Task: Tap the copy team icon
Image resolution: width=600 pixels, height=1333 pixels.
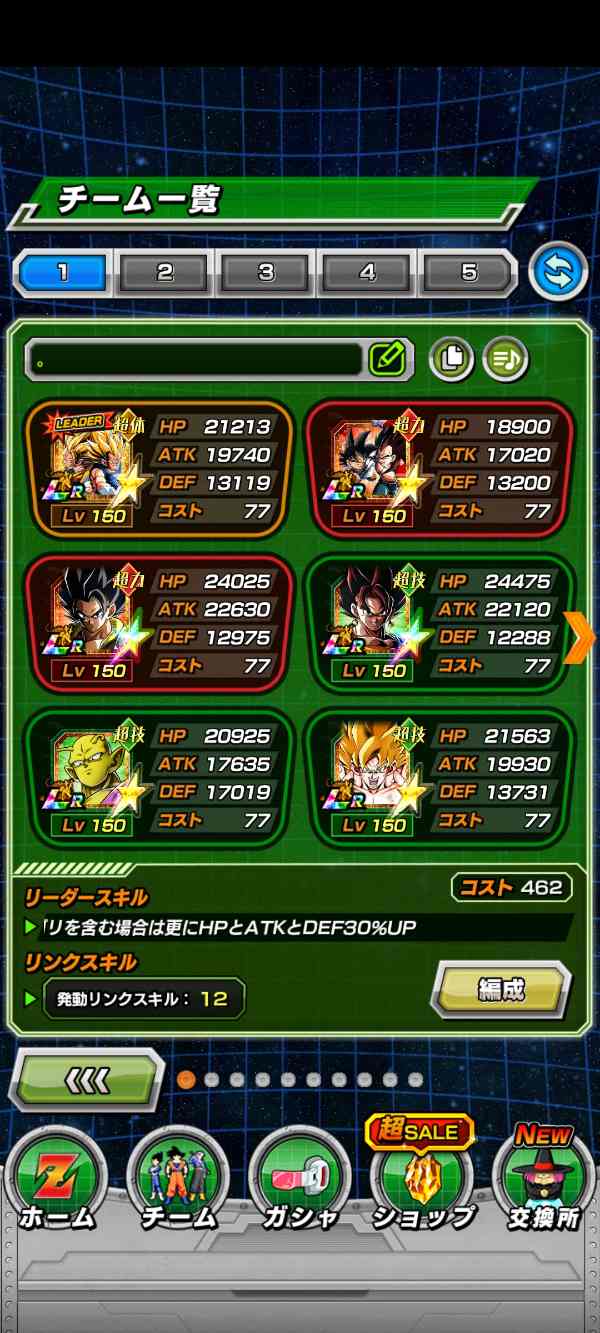Action: (451, 359)
